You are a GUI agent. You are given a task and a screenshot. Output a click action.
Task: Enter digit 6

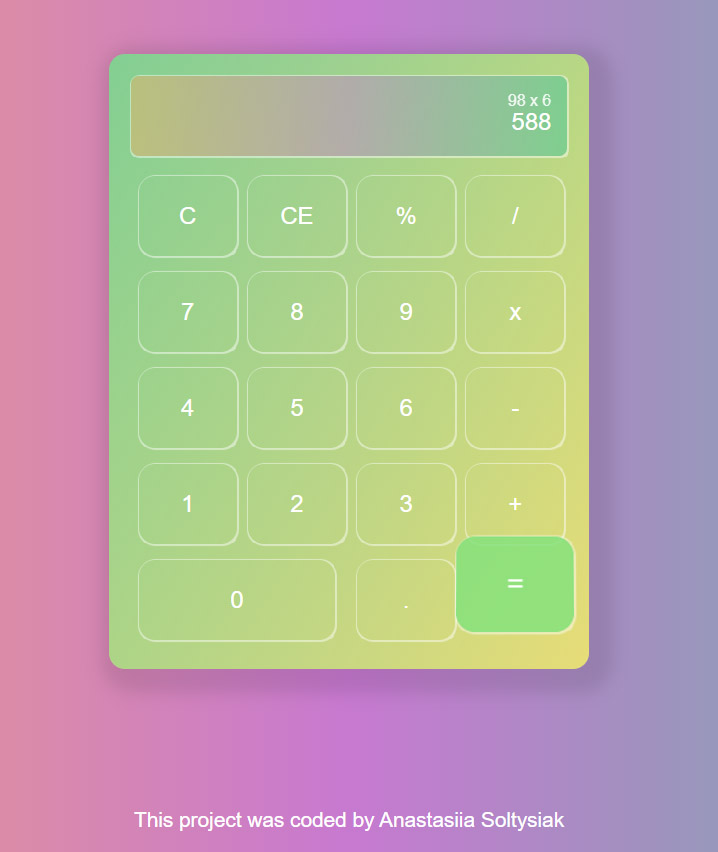point(406,408)
